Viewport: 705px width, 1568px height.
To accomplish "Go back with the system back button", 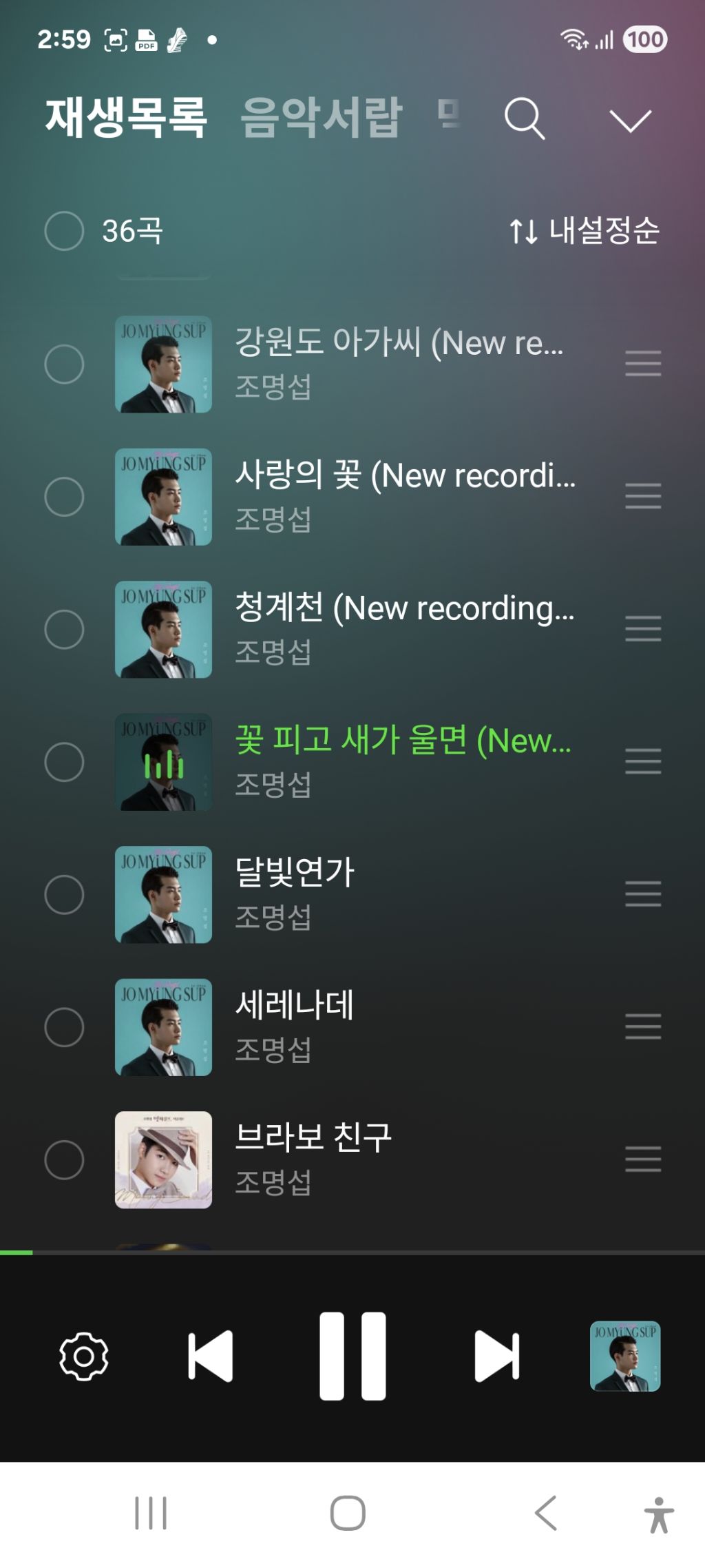I will point(546,1513).
